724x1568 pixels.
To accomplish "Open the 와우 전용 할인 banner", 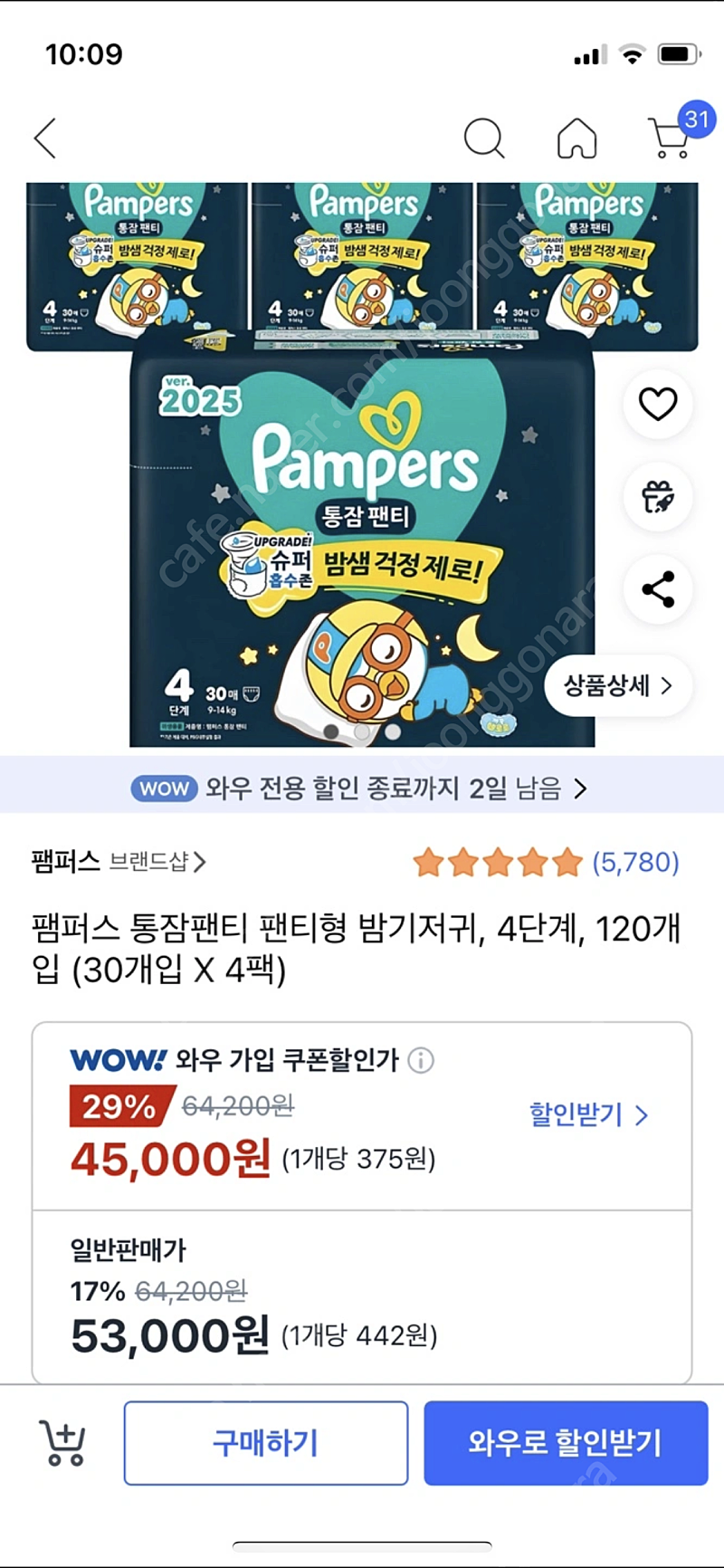I will 362,788.
